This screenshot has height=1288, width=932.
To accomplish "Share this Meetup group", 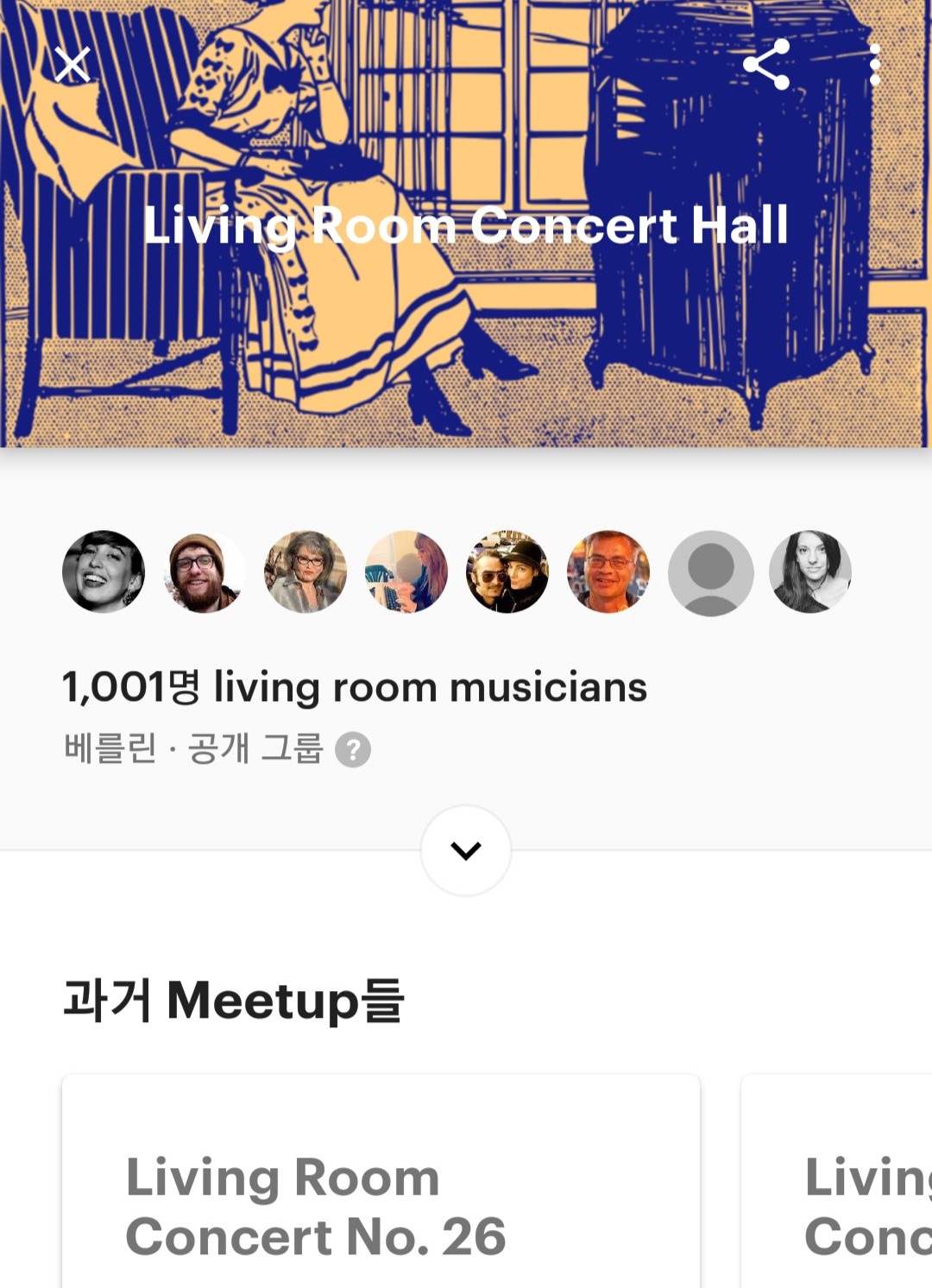I will tap(766, 65).
